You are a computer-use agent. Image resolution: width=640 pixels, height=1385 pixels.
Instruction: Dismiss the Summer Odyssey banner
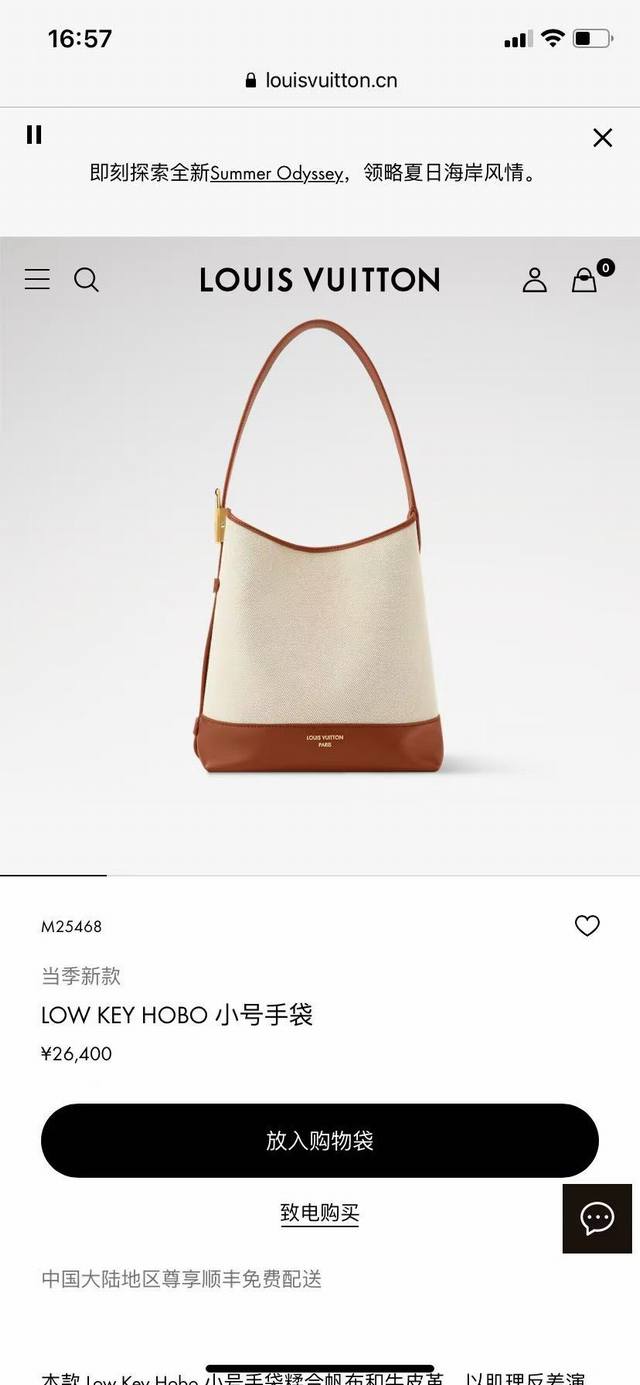[x=602, y=138]
